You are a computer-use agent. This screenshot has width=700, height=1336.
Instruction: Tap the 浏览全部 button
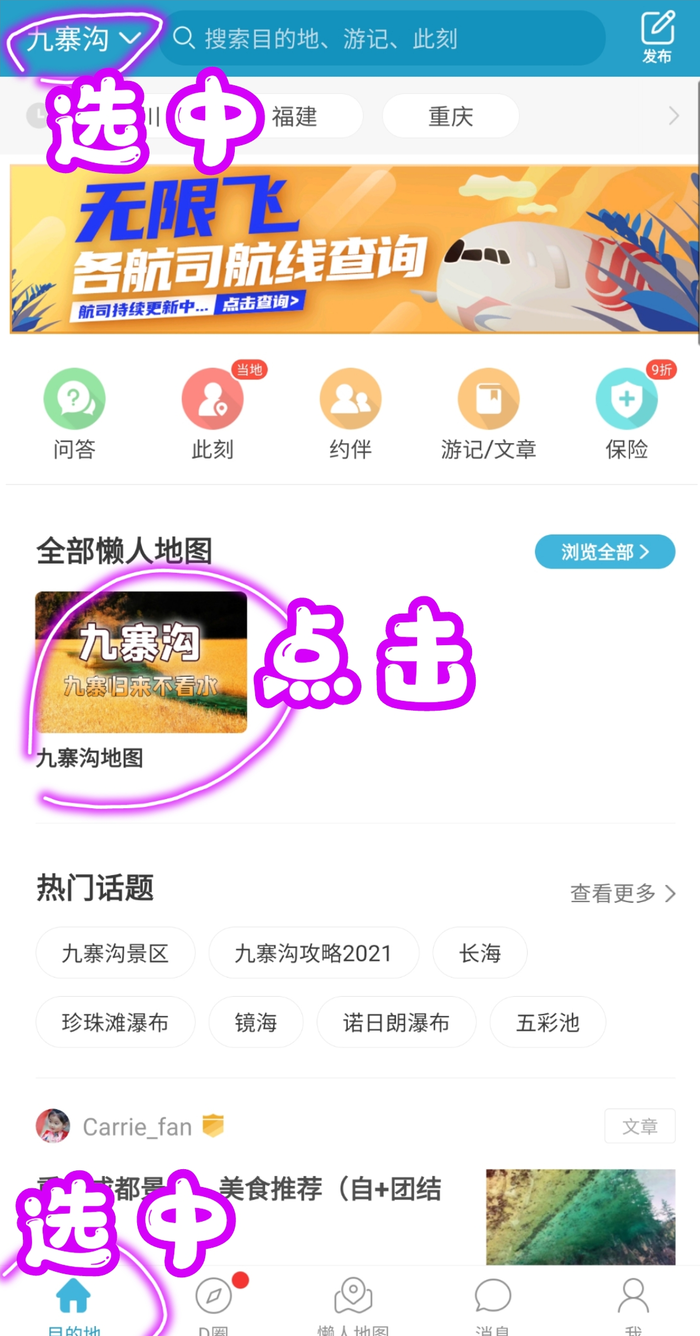[604, 552]
